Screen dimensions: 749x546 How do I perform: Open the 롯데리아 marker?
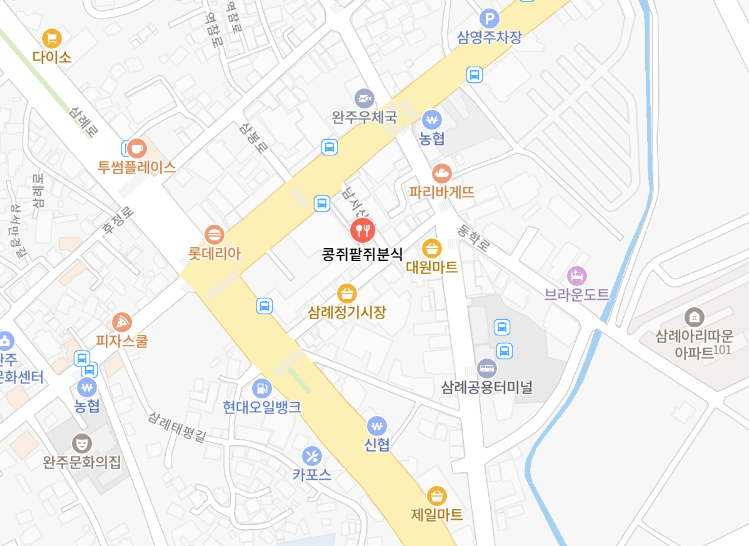[214, 235]
